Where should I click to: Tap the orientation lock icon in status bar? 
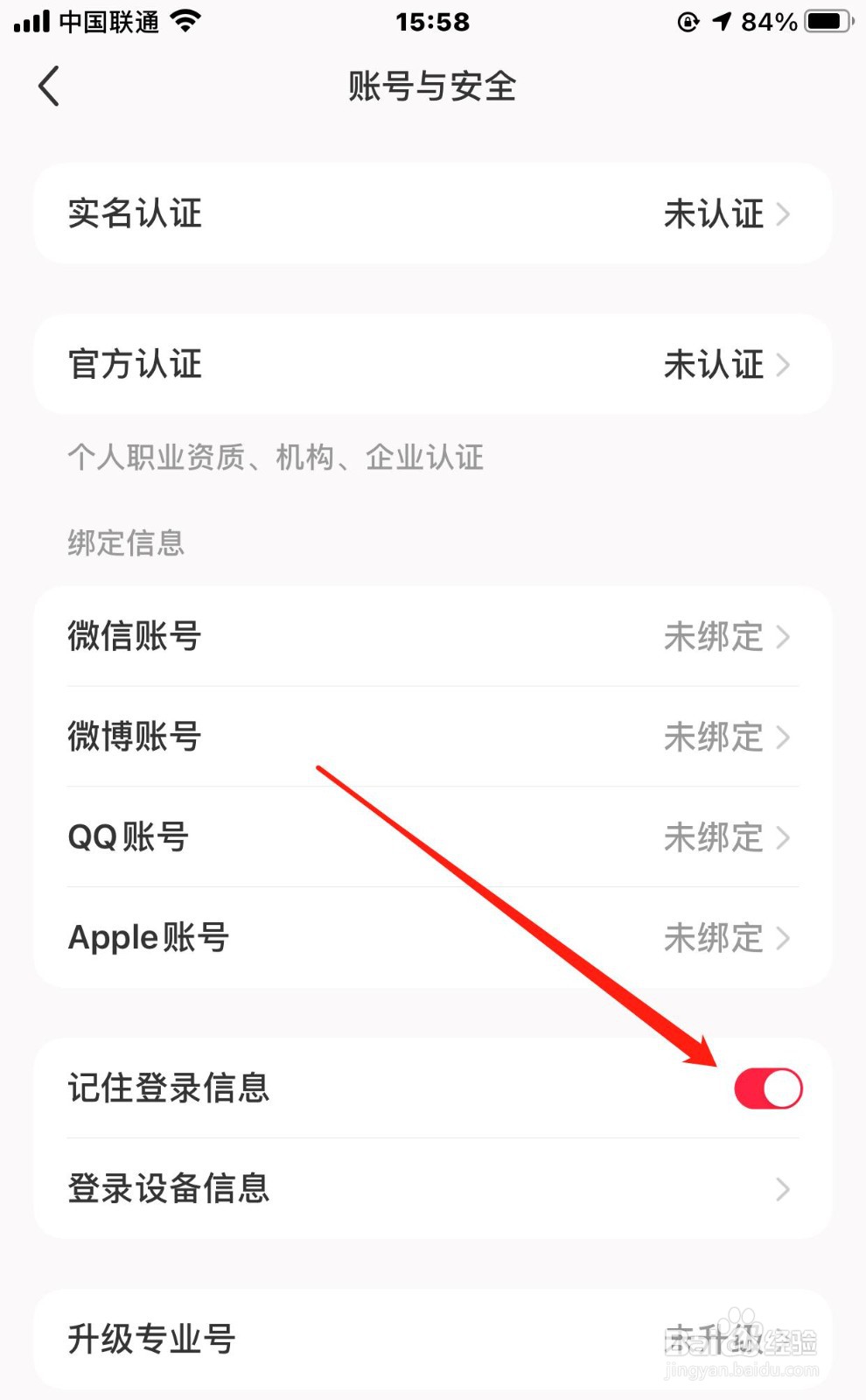690,21
